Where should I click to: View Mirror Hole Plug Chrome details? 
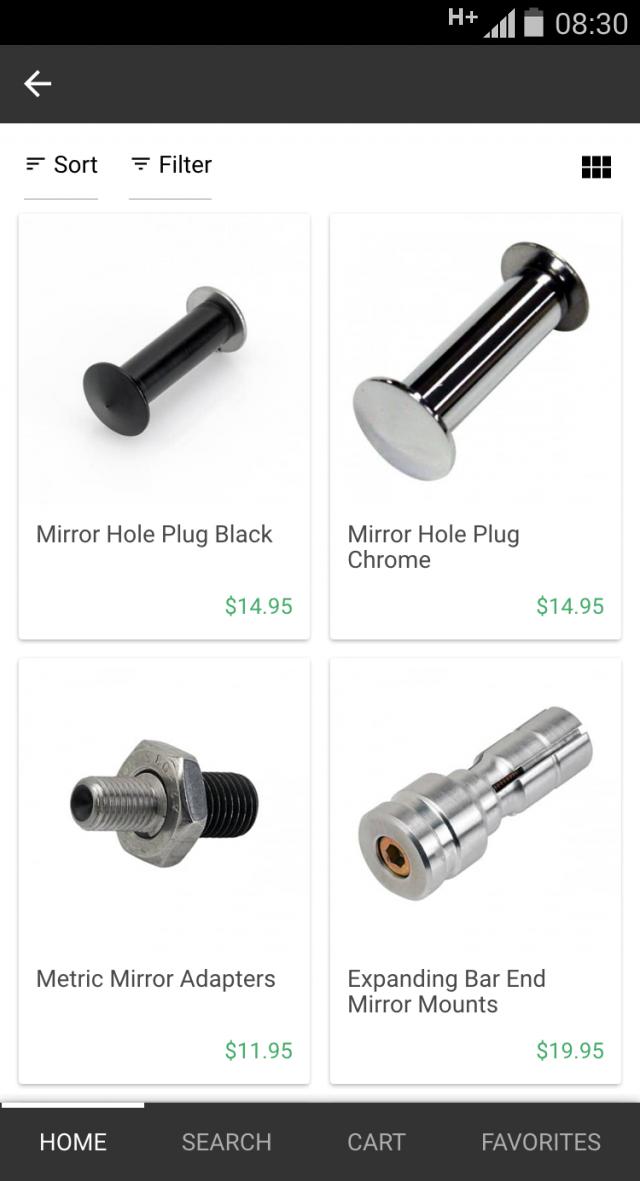475,426
